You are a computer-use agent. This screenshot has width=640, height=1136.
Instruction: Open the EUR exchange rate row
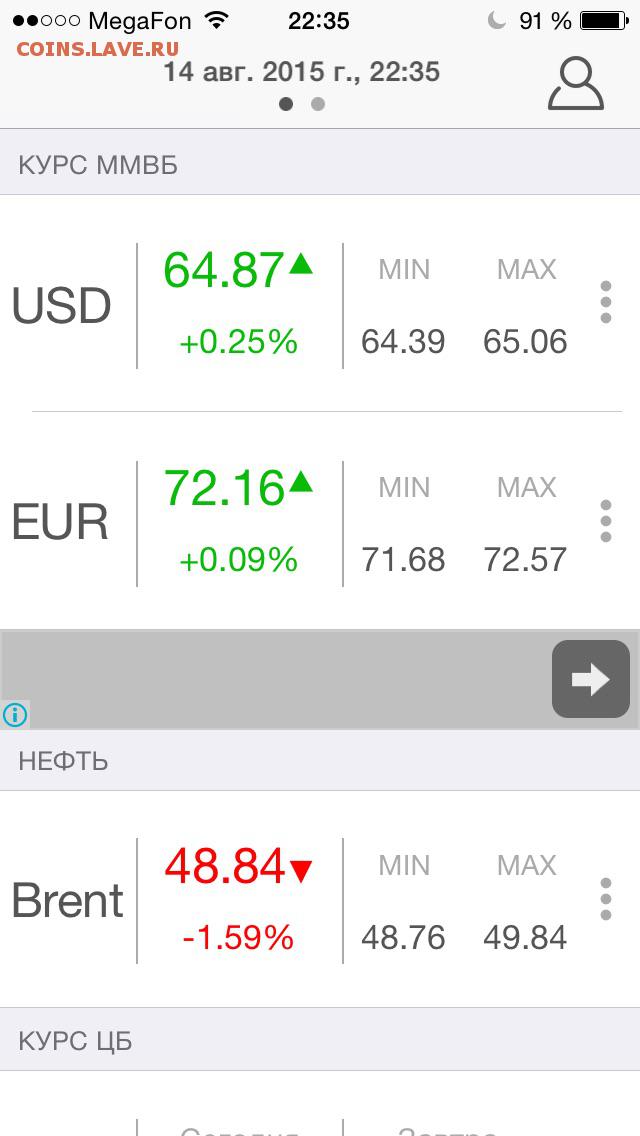(x=320, y=521)
